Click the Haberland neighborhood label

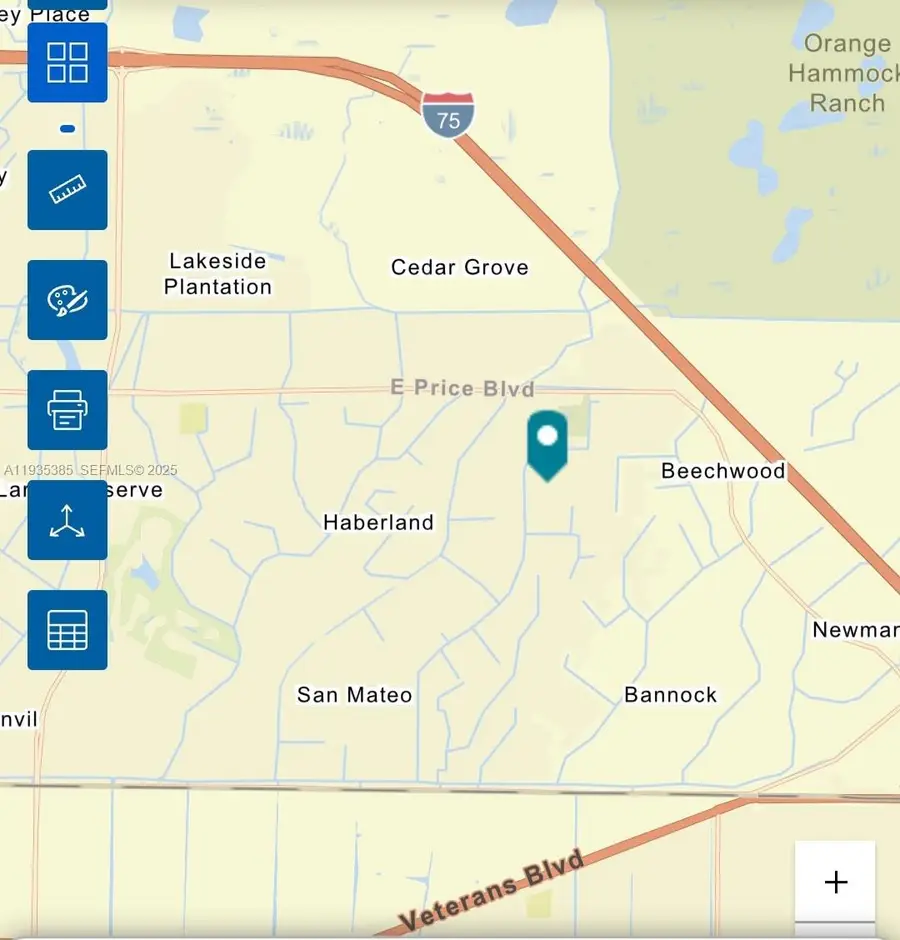[377, 522]
